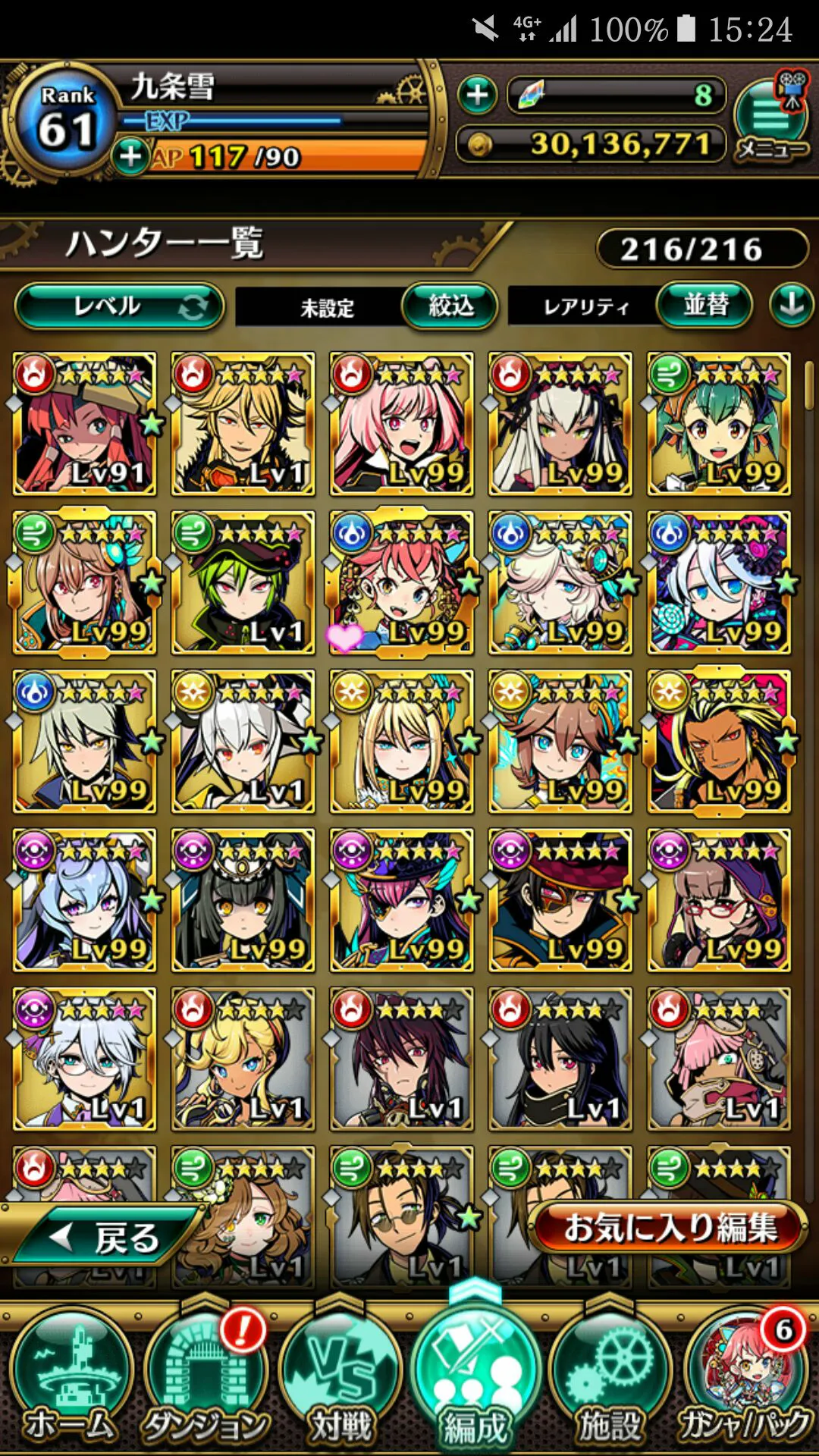Screen dimensions: 819x1456
Task: Select the pink-haired hunter with the heart
Action: 401,582
